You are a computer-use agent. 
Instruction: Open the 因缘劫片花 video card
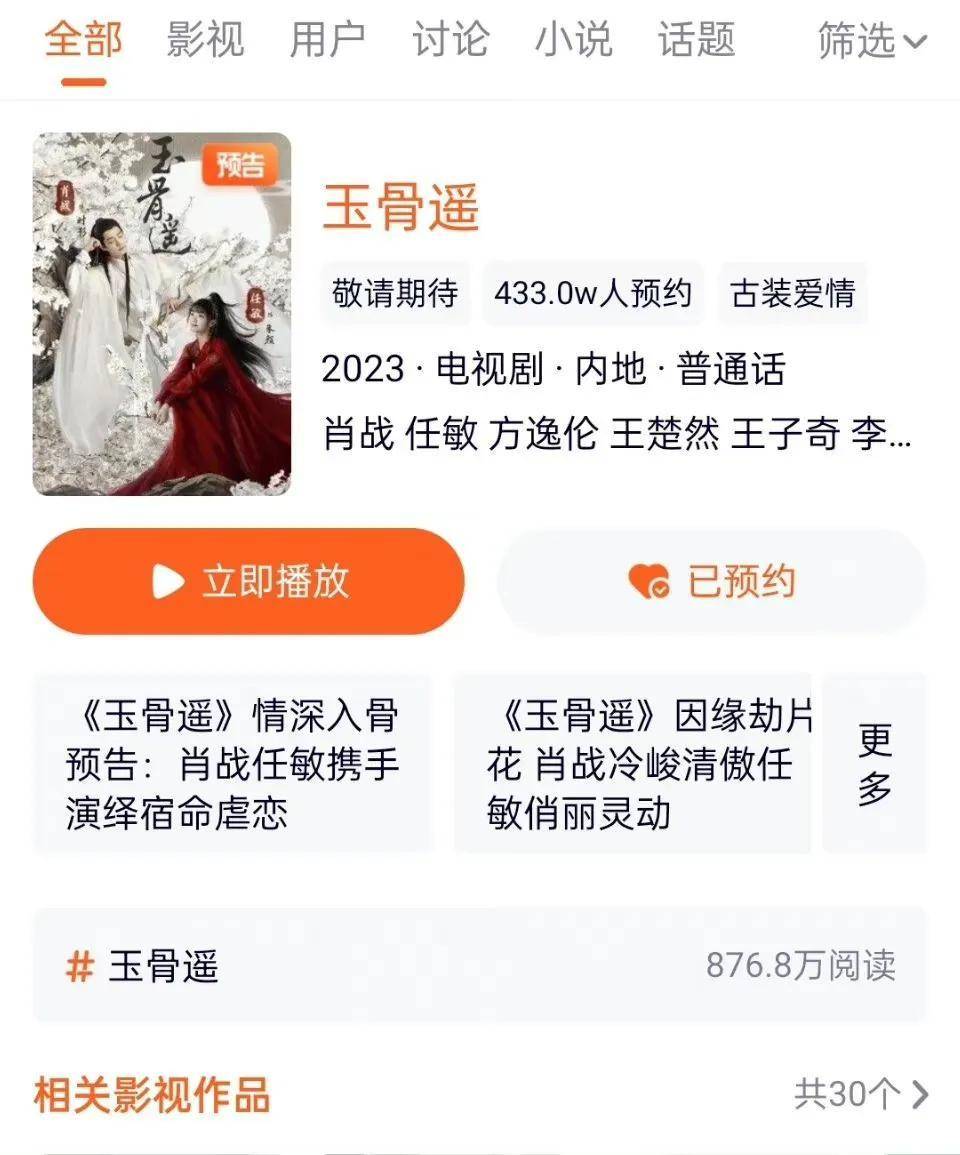click(x=634, y=764)
